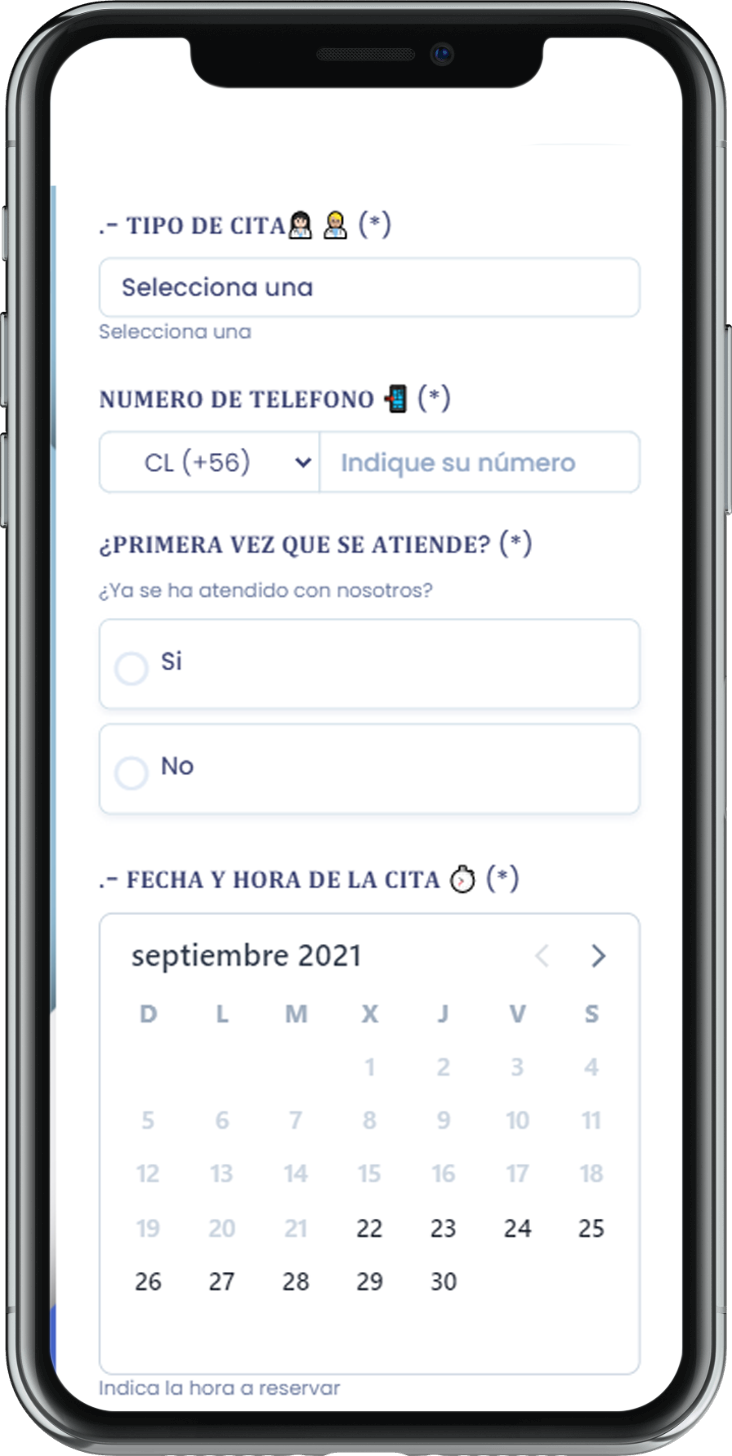The width and height of the screenshot is (732, 1456).
Task: Select day 28 in the calendar
Action: [x=296, y=1282]
